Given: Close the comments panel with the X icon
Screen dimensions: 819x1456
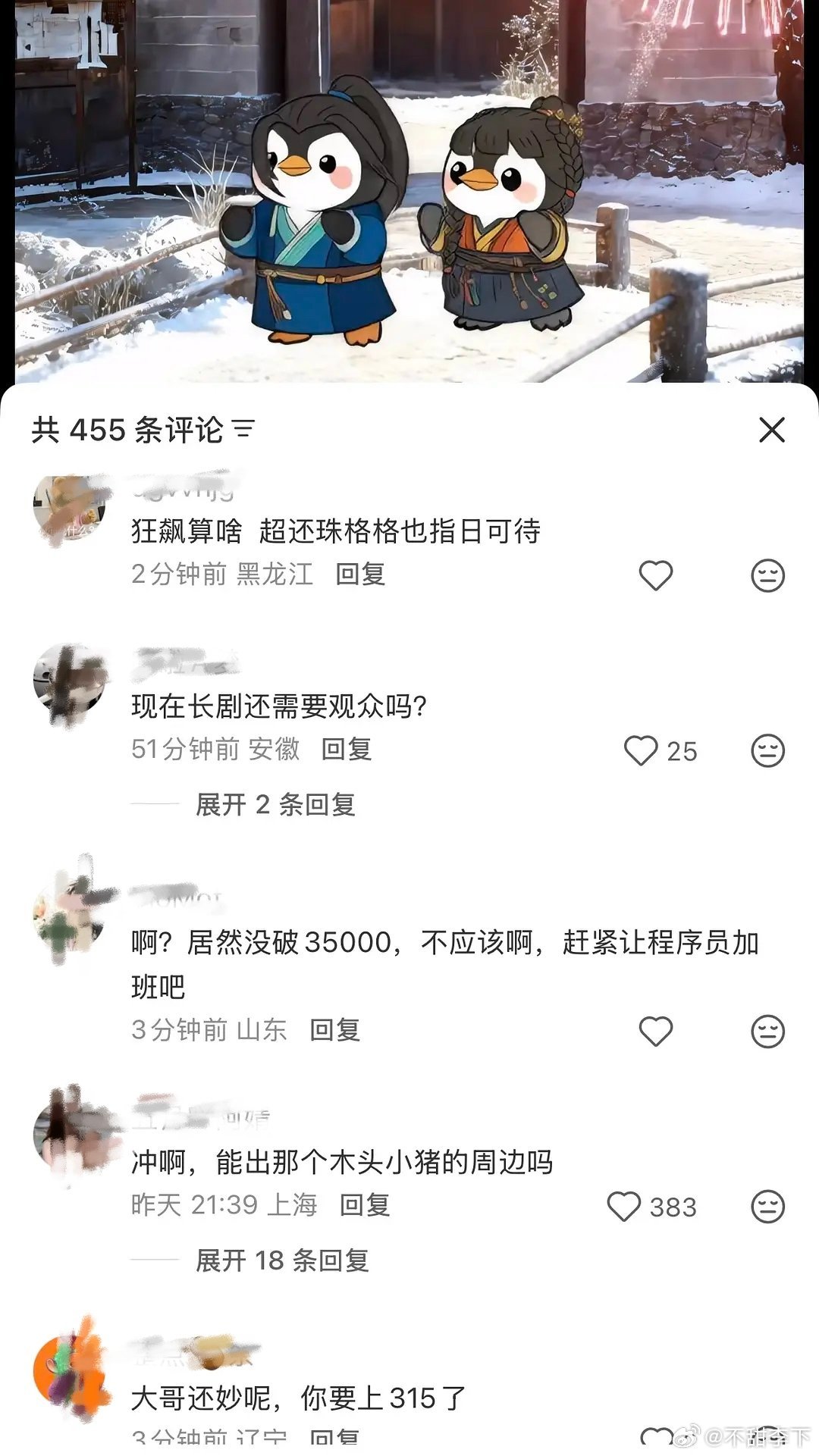Looking at the screenshot, I should [773, 431].
